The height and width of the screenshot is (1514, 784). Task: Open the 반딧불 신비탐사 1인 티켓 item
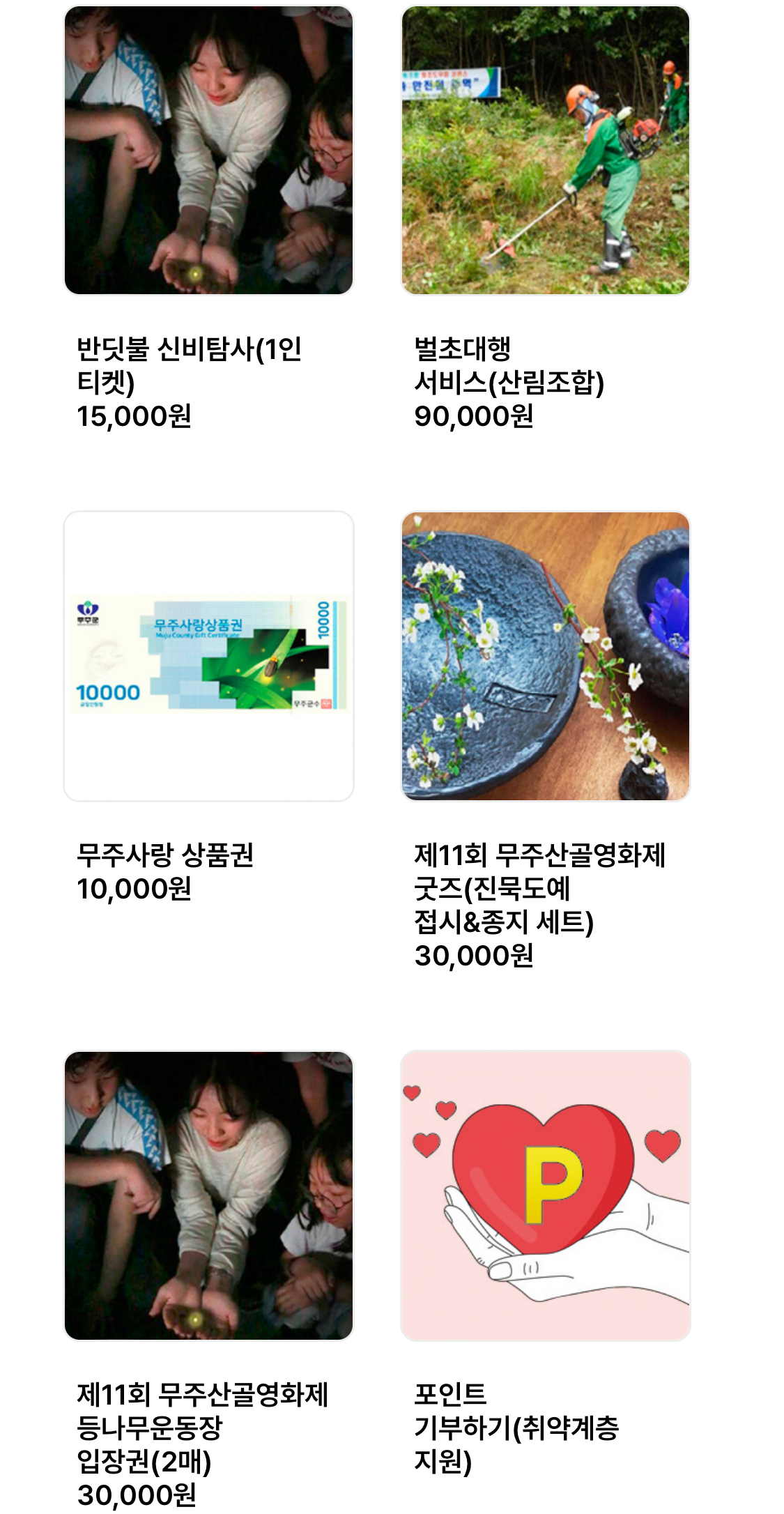point(208,151)
